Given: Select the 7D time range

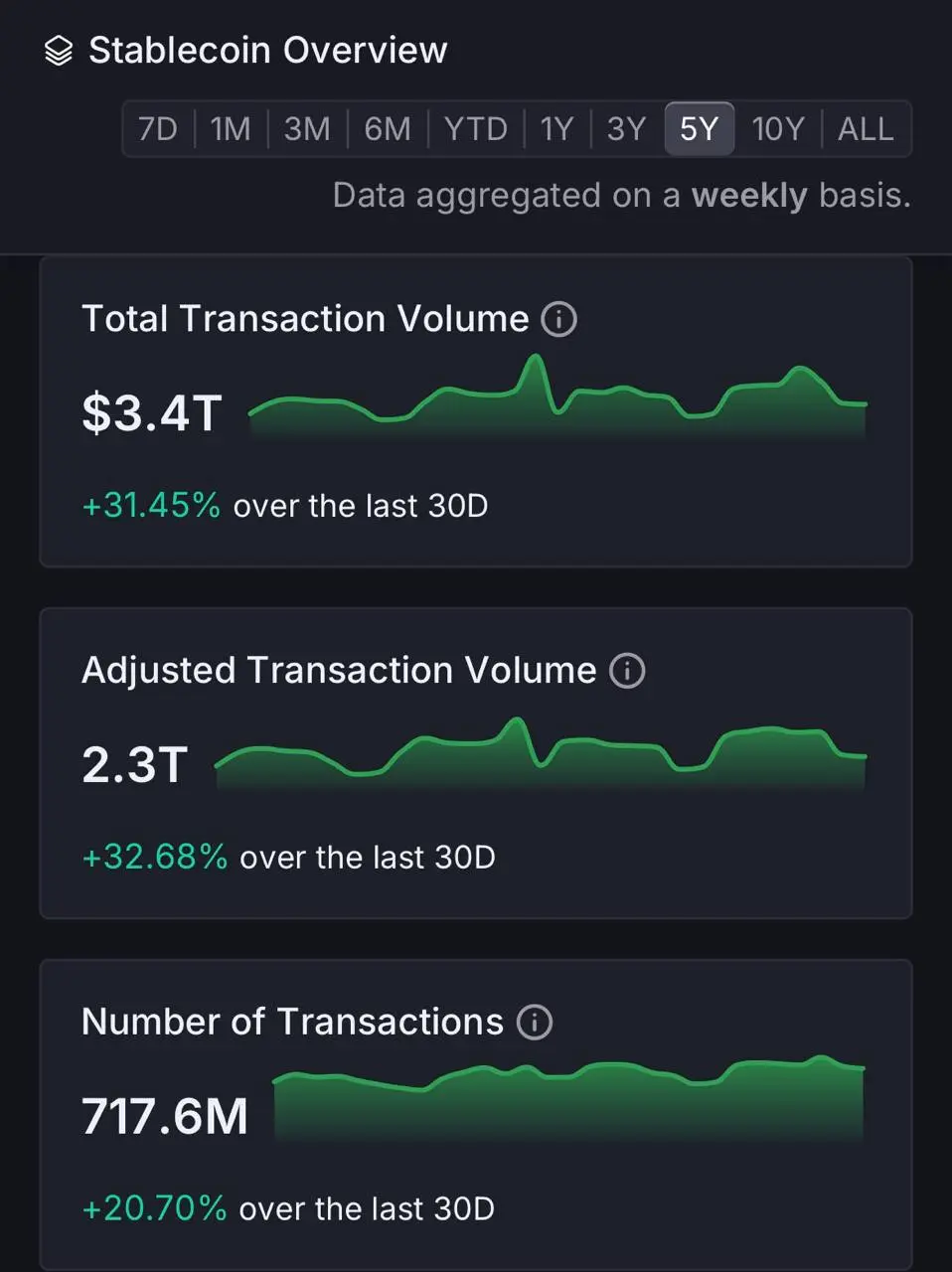Looking at the screenshot, I should point(157,129).
